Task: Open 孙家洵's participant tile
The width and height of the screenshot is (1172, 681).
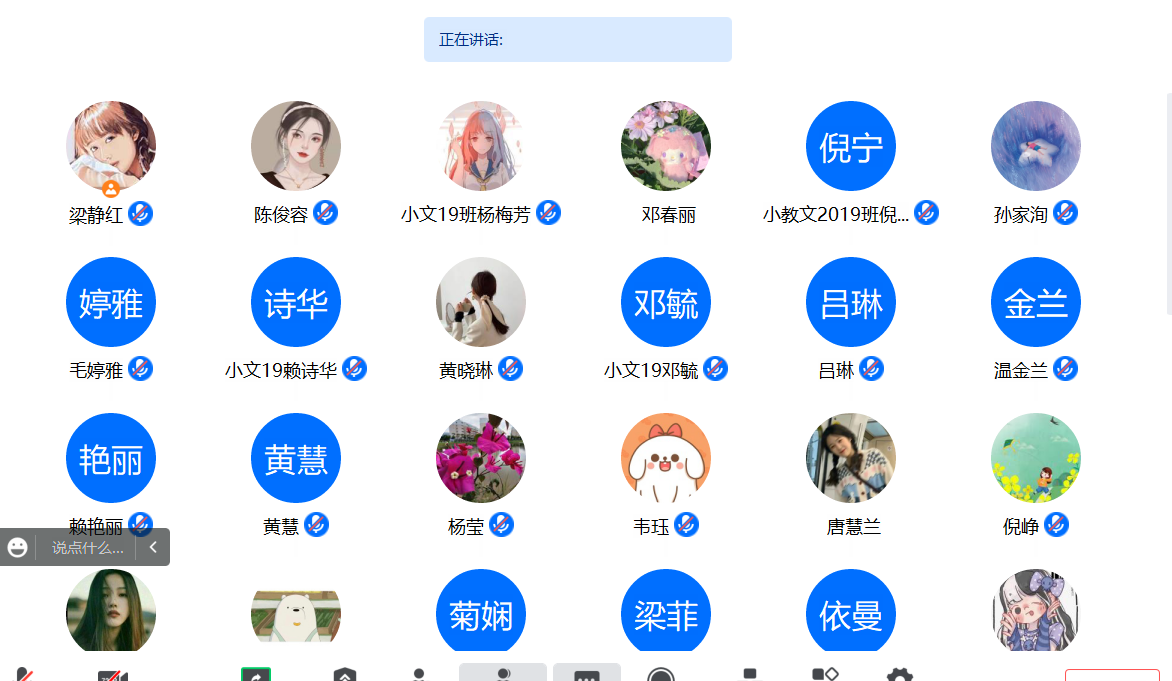Action: pyautogui.click(x=1036, y=146)
